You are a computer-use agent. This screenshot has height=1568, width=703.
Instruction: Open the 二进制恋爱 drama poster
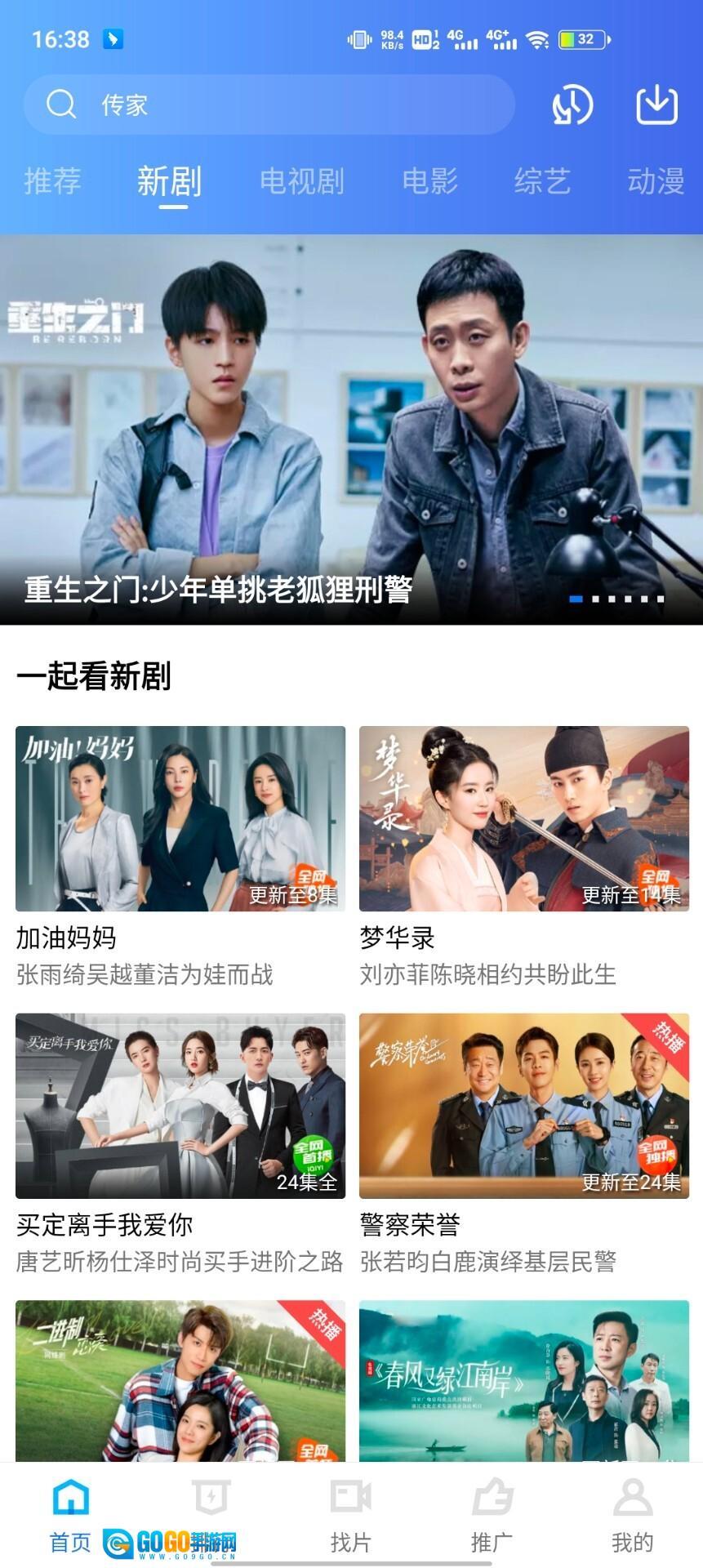[180, 1380]
